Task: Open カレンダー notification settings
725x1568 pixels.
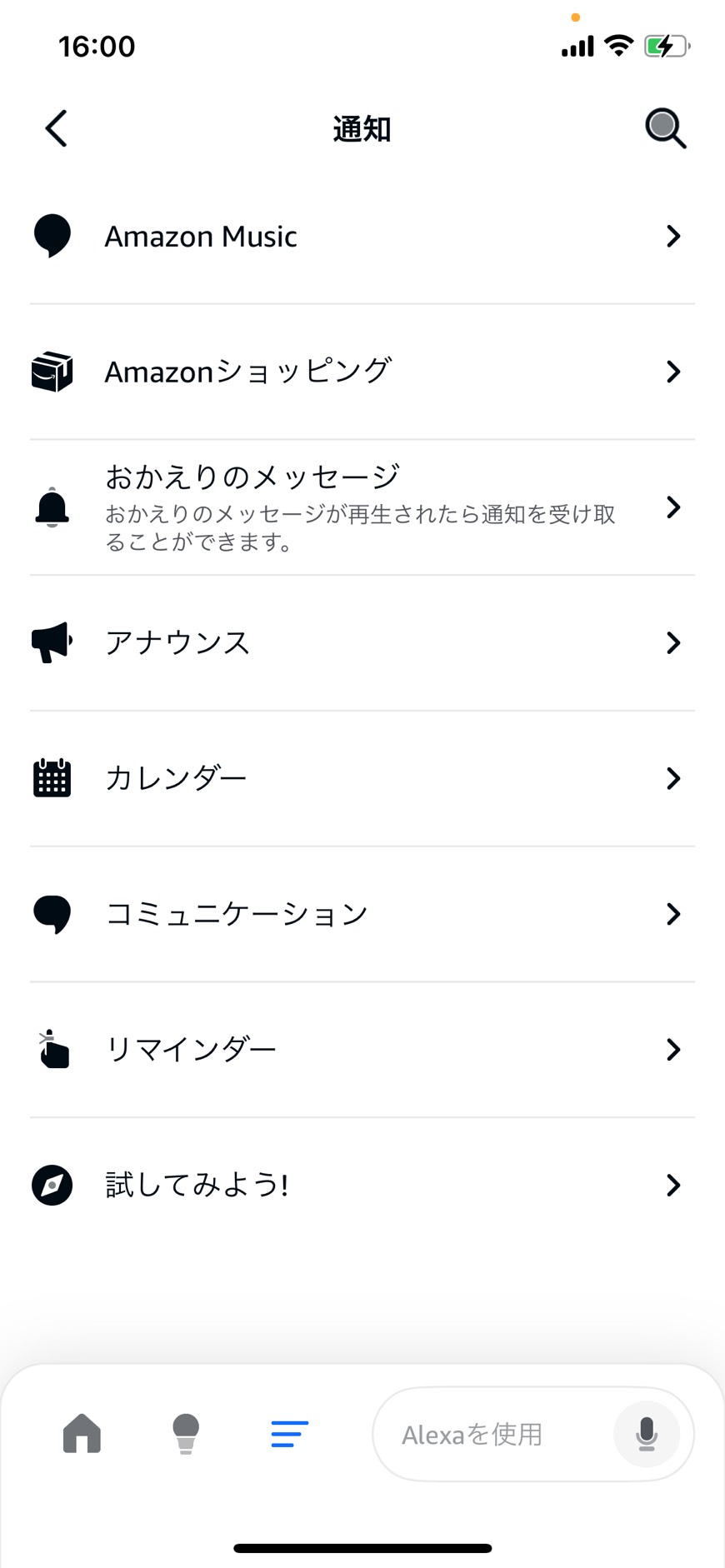Action: coord(362,778)
